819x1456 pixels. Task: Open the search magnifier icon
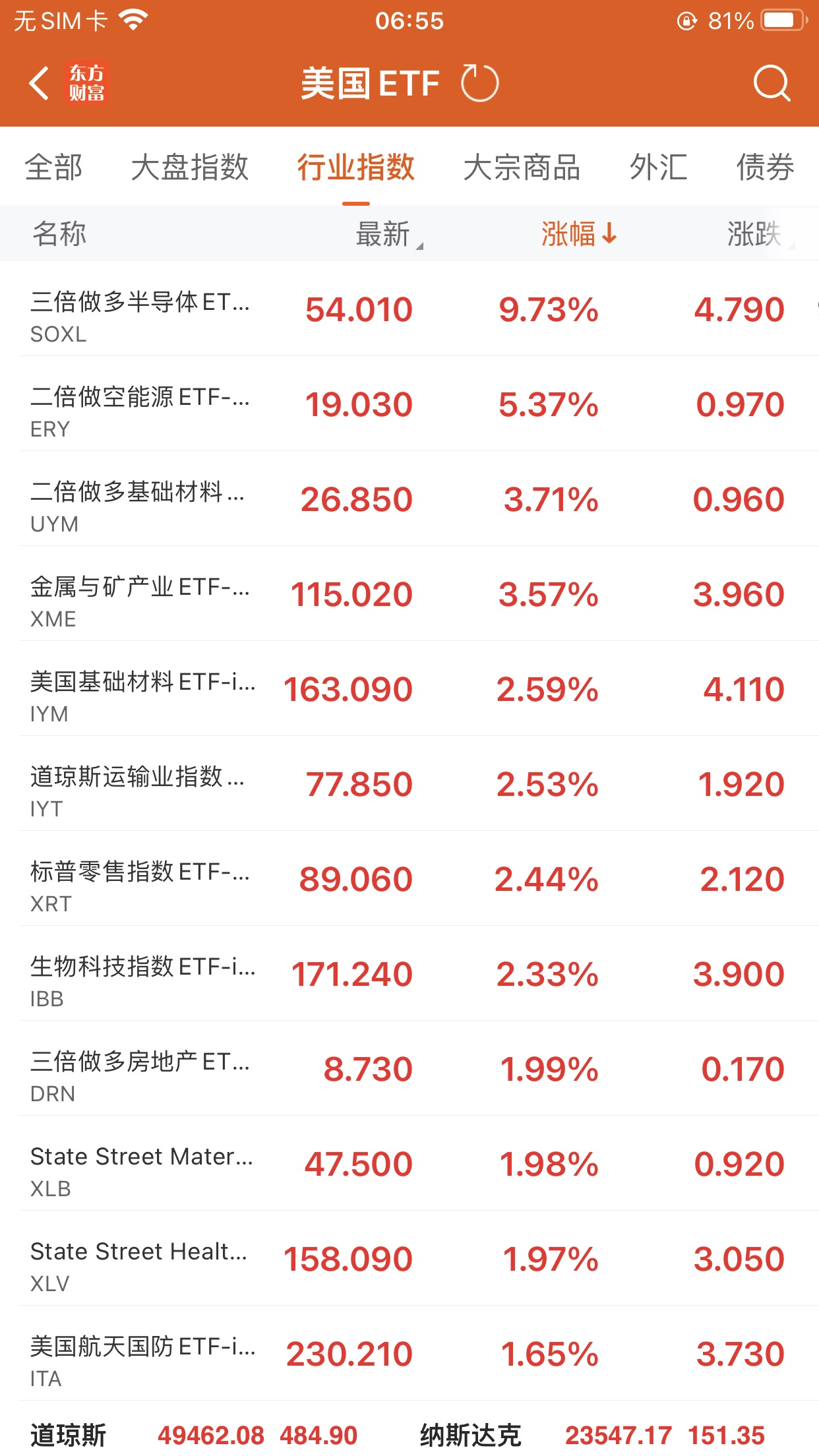(x=771, y=84)
